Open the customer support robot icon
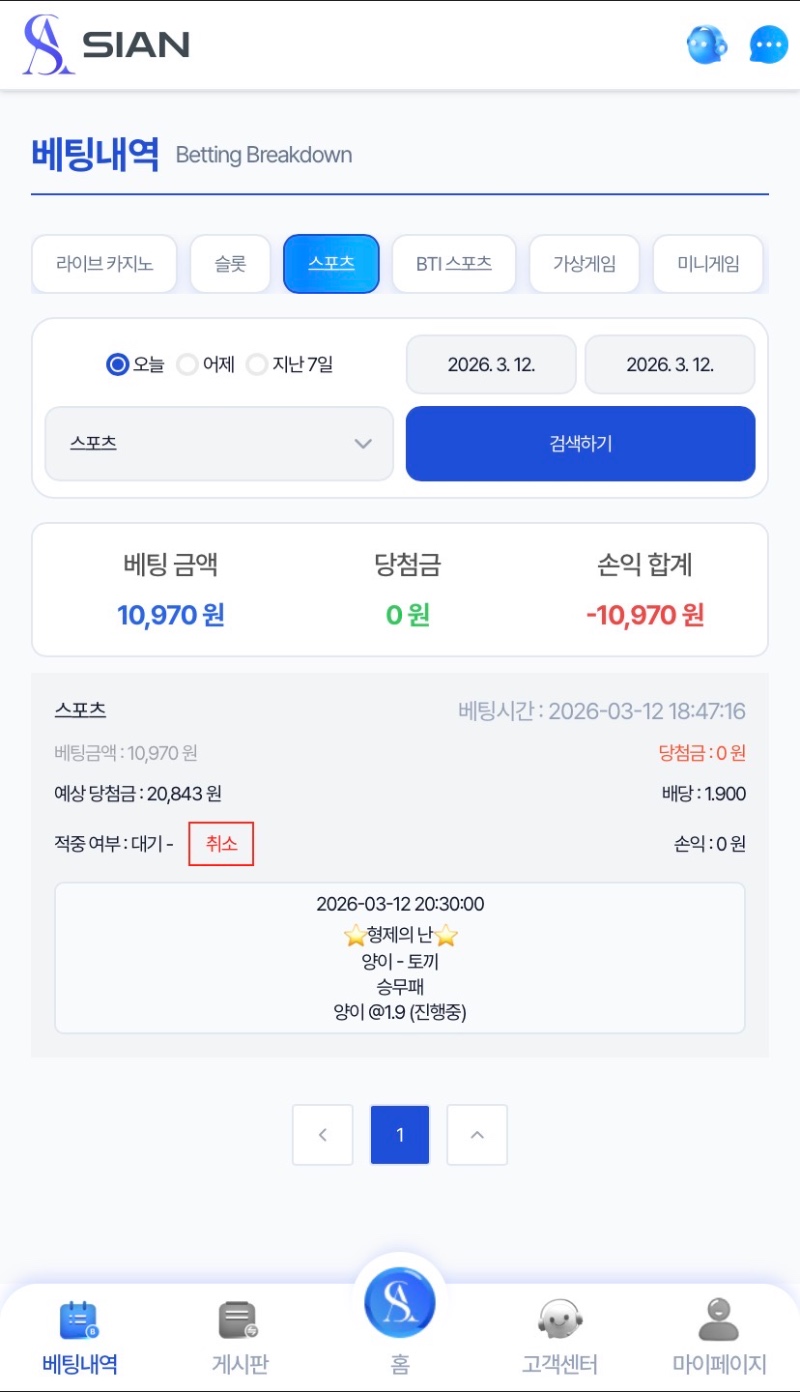800x1392 pixels. tap(707, 46)
